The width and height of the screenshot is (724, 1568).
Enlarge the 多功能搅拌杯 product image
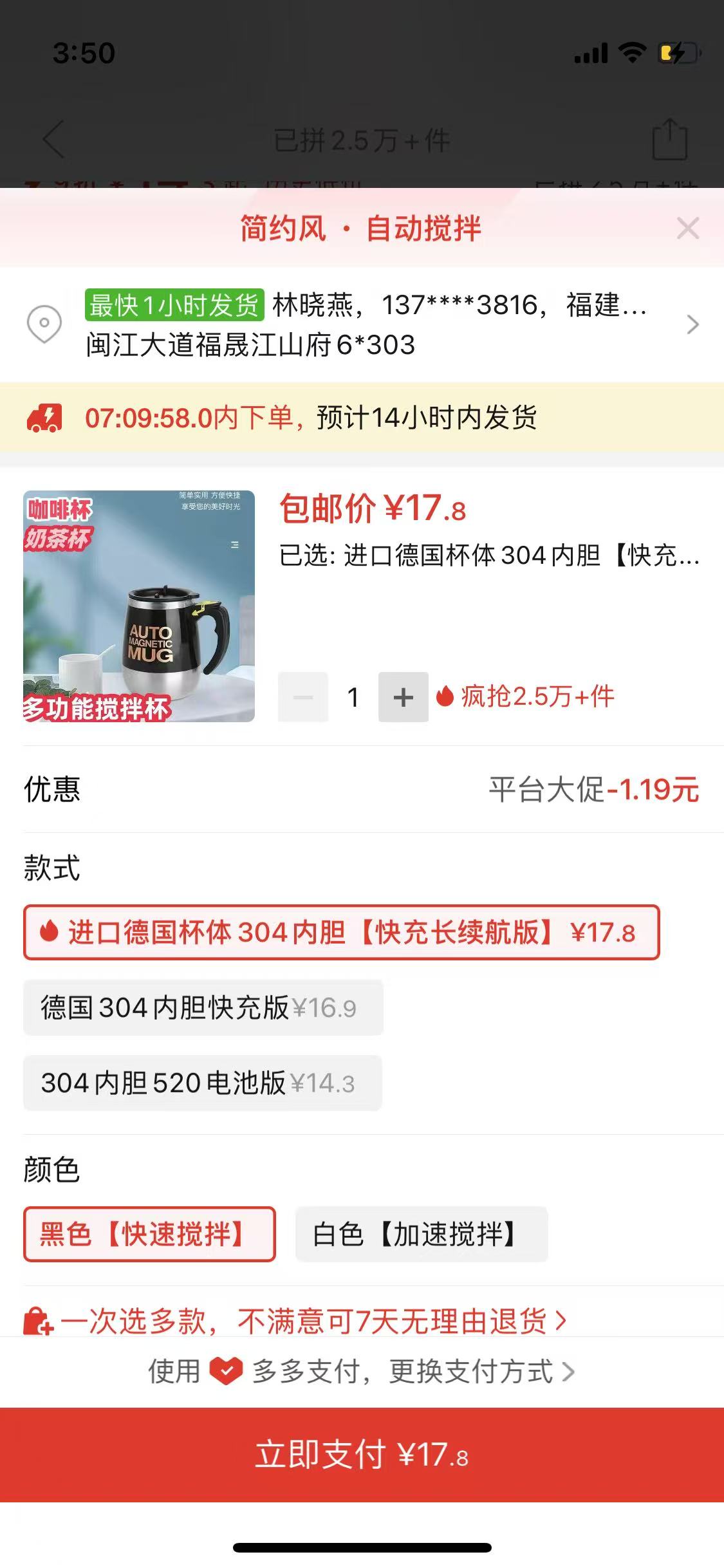[x=139, y=606]
